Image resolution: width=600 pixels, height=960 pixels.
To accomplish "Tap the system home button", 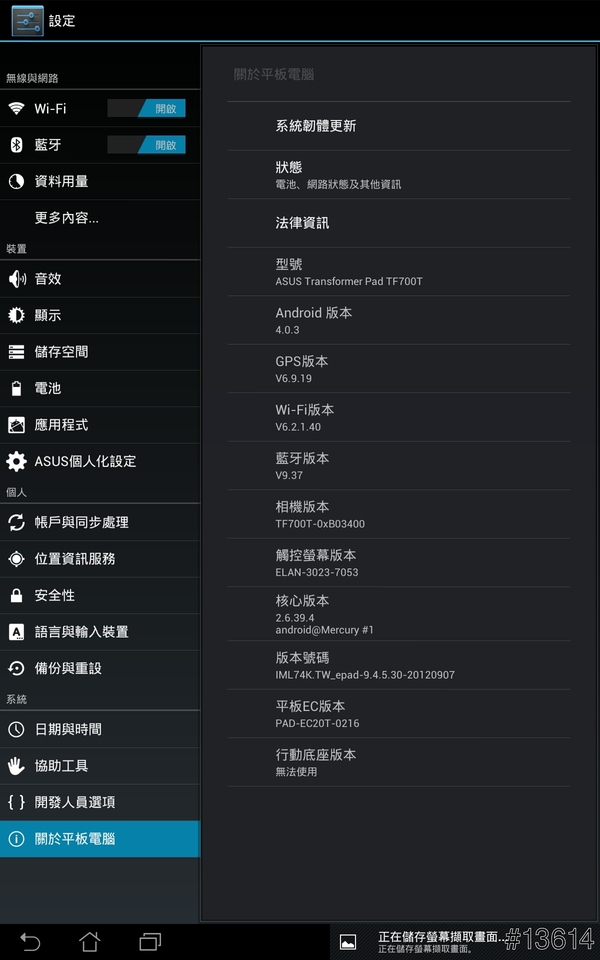I will [90, 941].
